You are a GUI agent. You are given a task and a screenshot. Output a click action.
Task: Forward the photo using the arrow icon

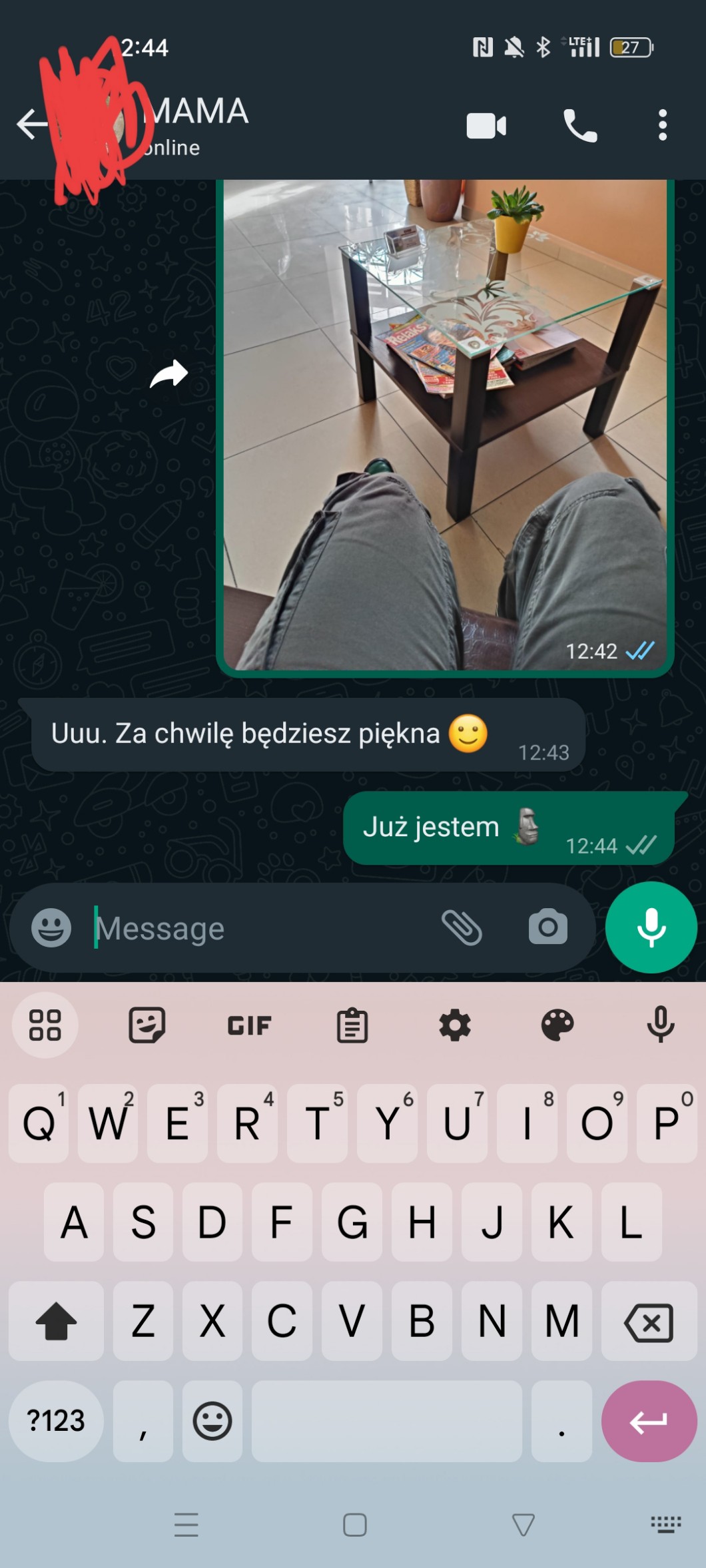pyautogui.click(x=169, y=374)
